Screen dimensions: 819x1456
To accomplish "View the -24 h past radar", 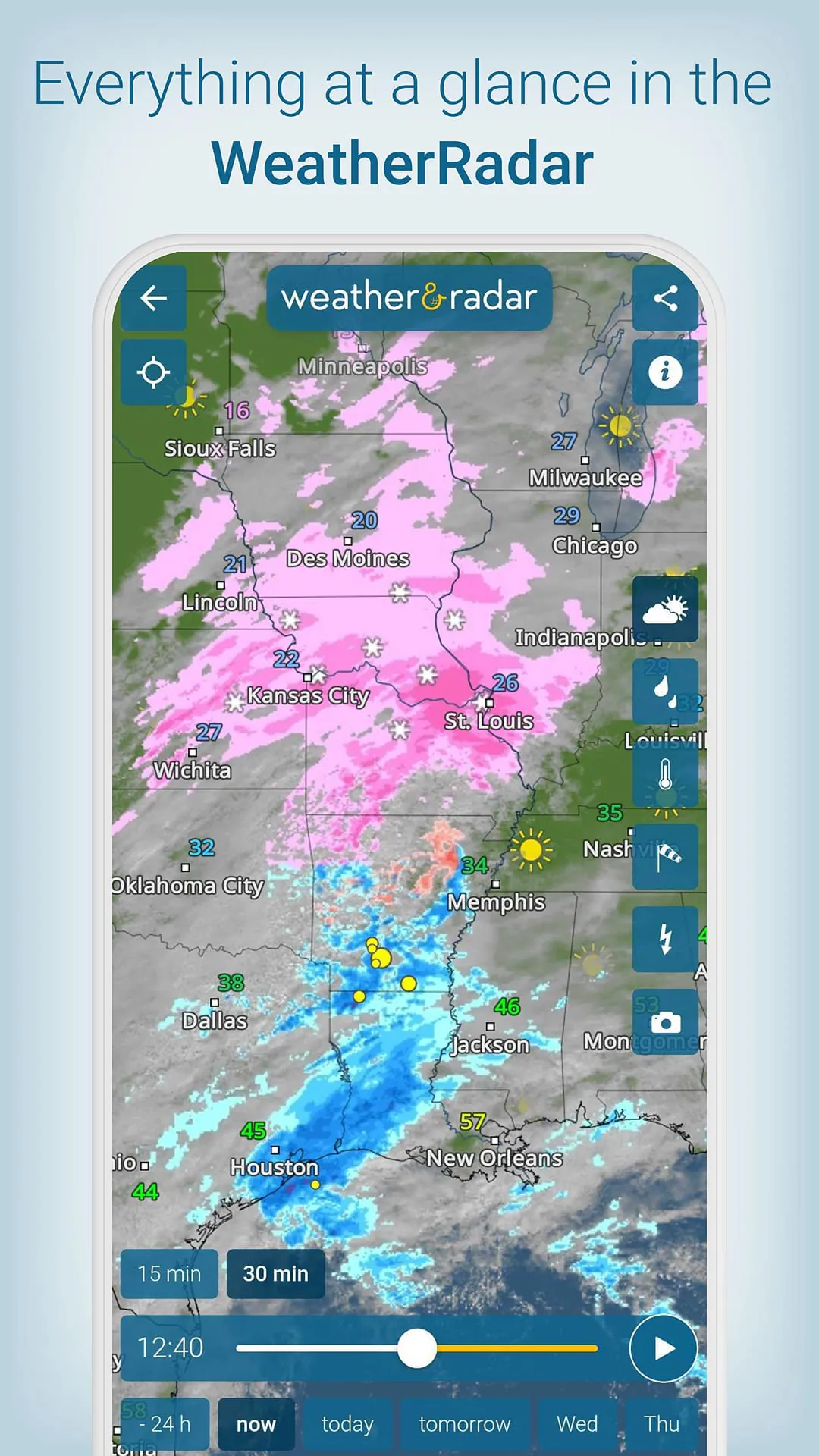I will coord(166,1424).
